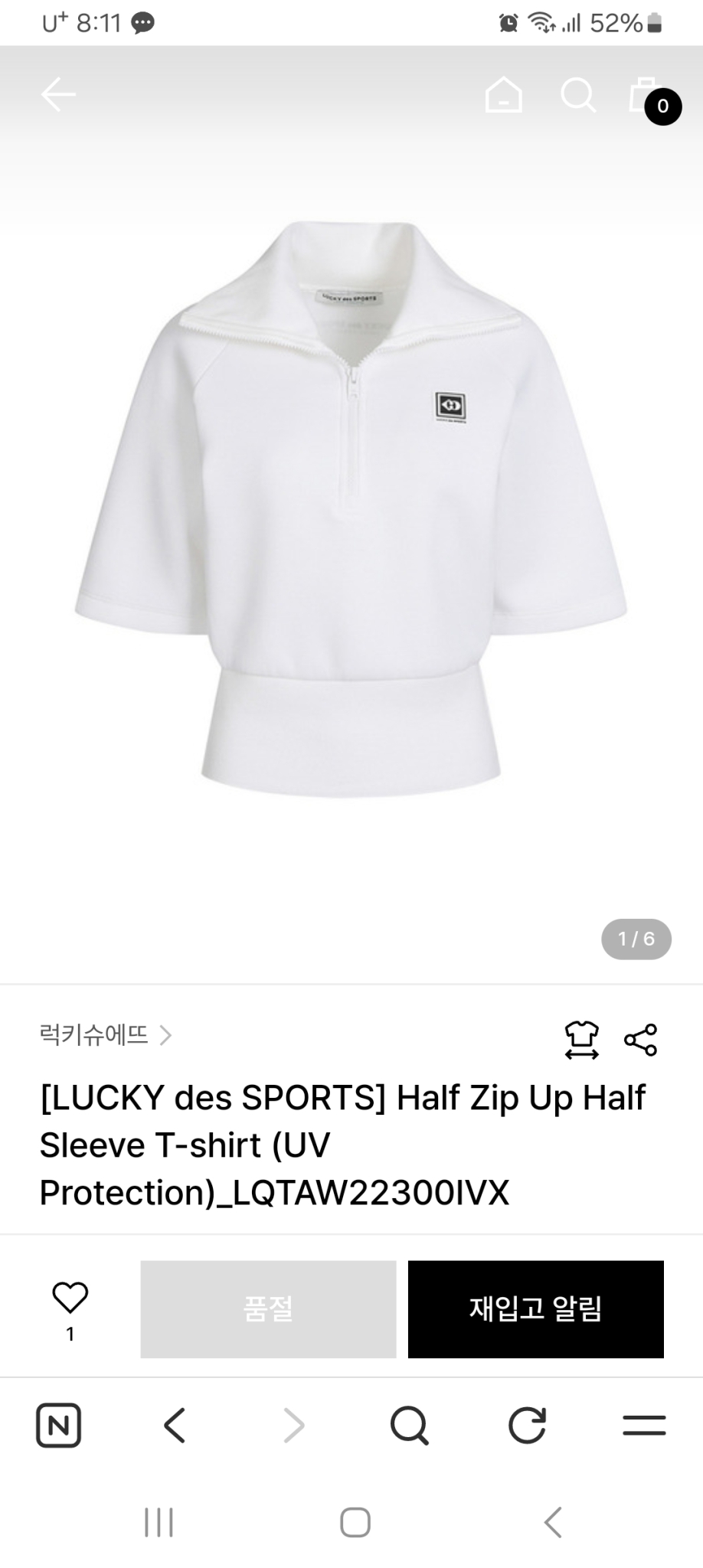Tap the Naver N icon in bottom bar

[58, 1426]
